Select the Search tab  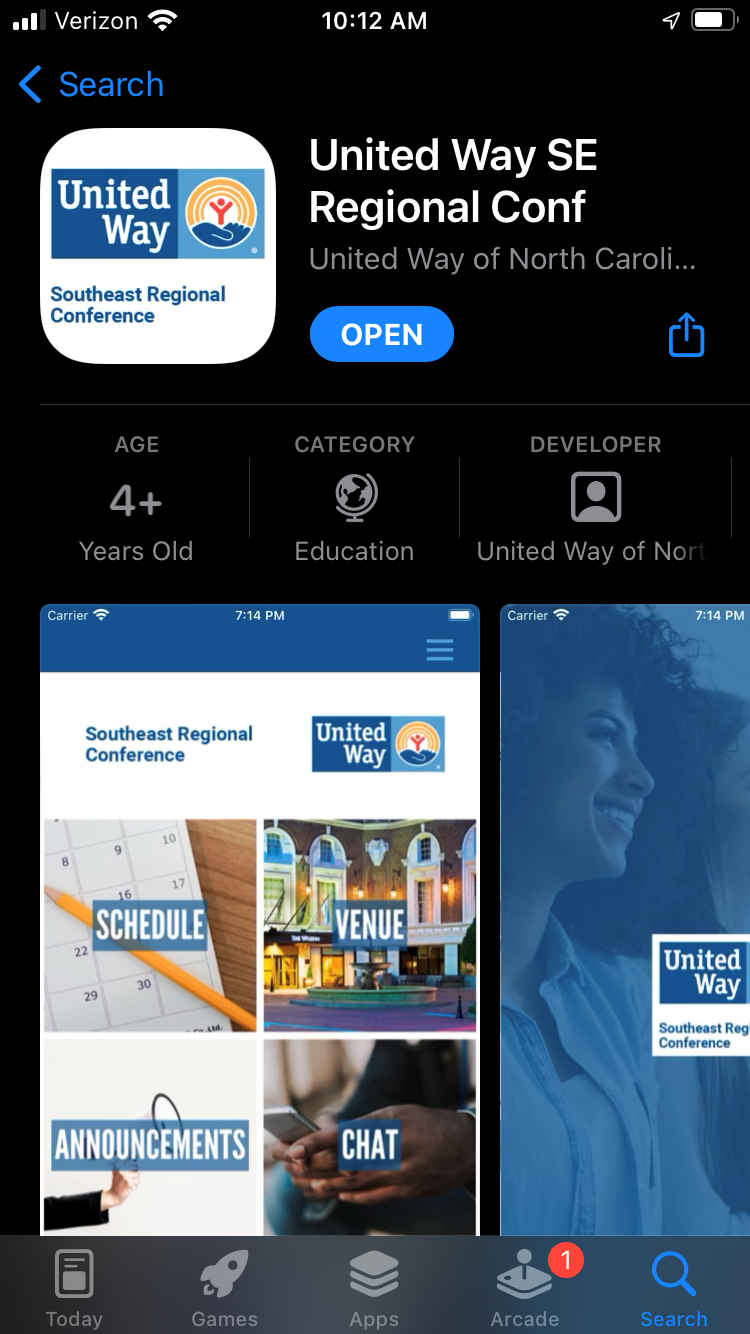tap(674, 1290)
